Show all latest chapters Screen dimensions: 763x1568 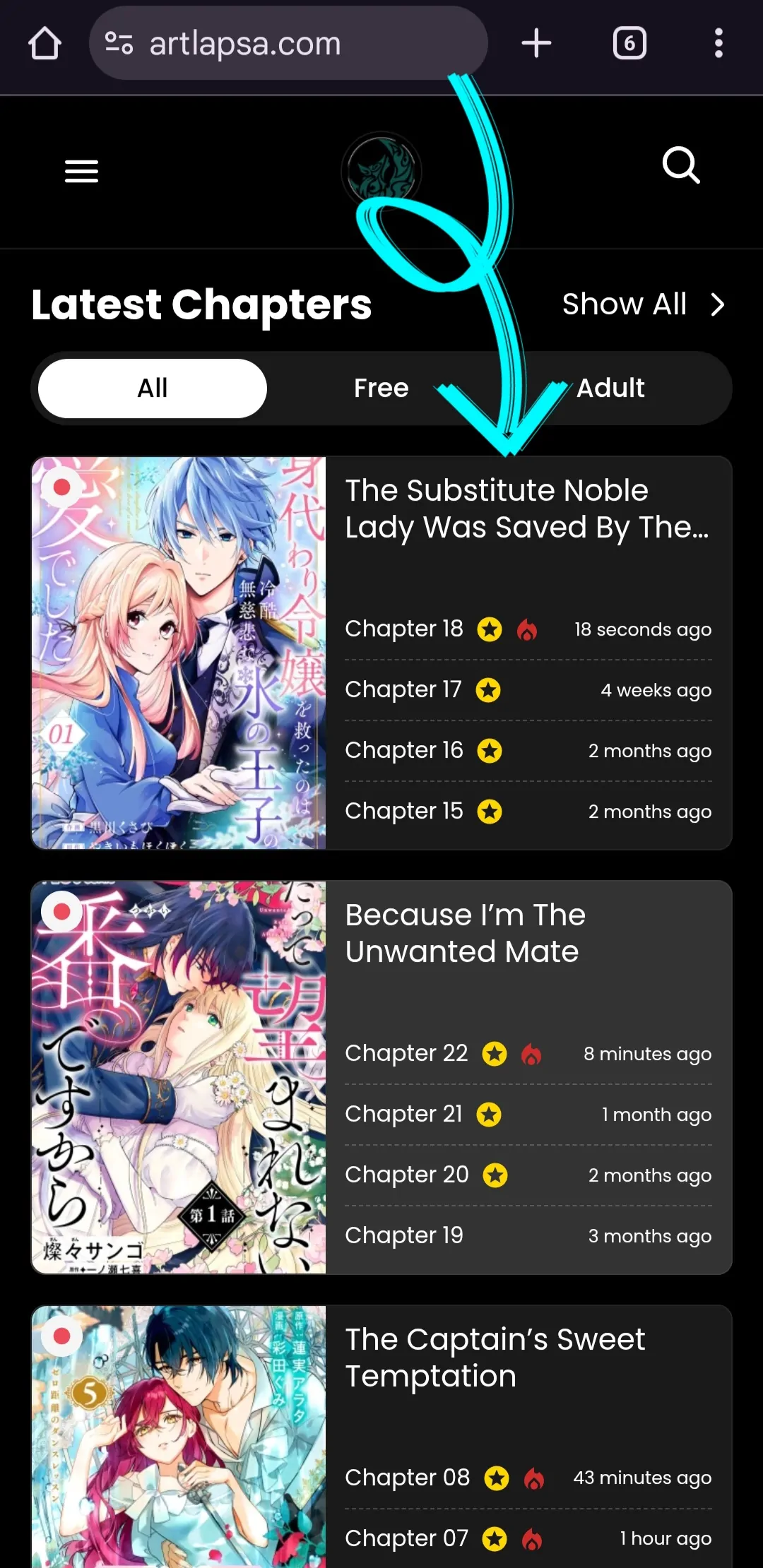pos(642,304)
